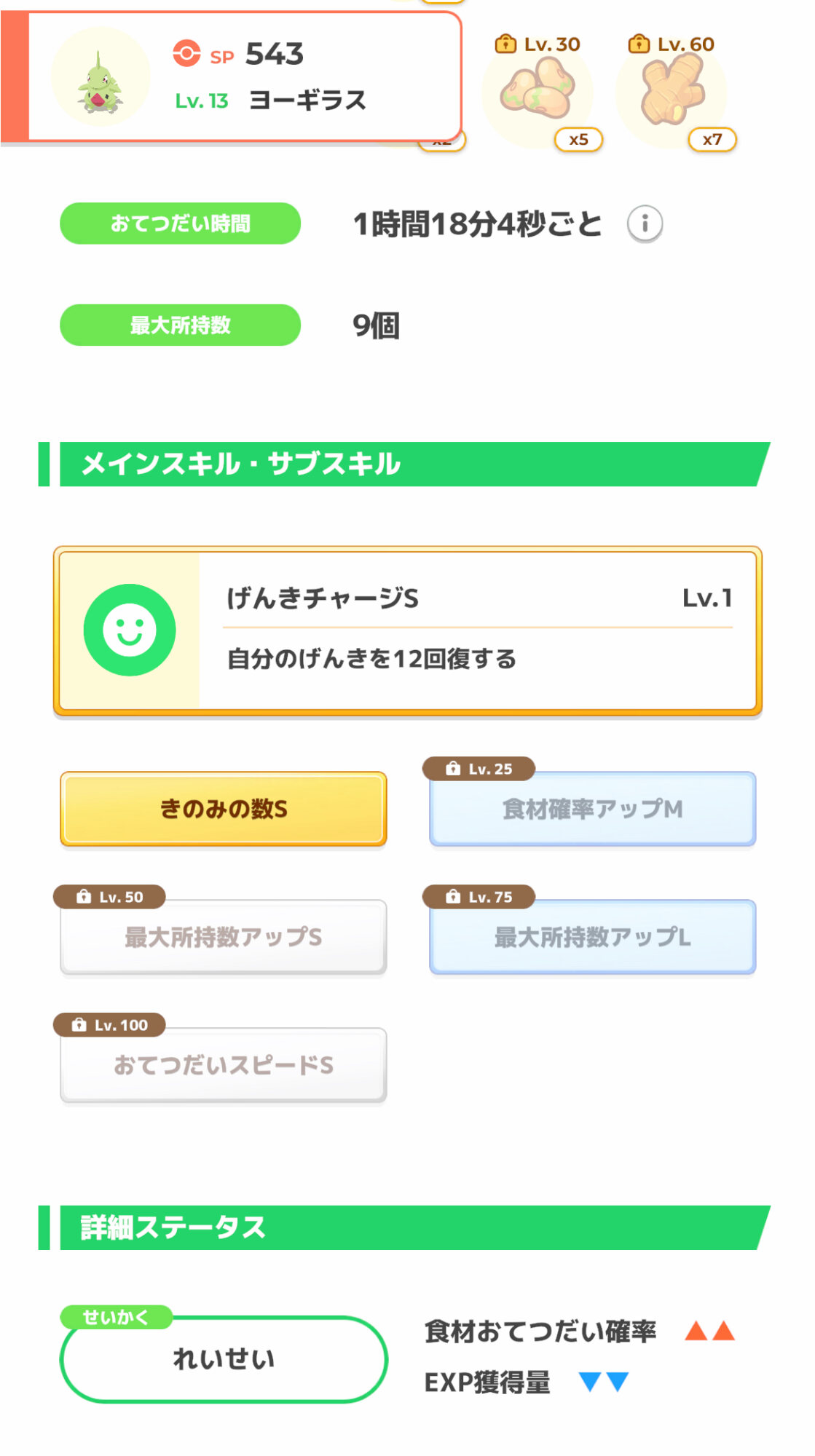Image resolution: width=815 pixels, height=1456 pixels.
Task: Tap the 最大所持数アップL sub skill
Action: click(x=593, y=937)
